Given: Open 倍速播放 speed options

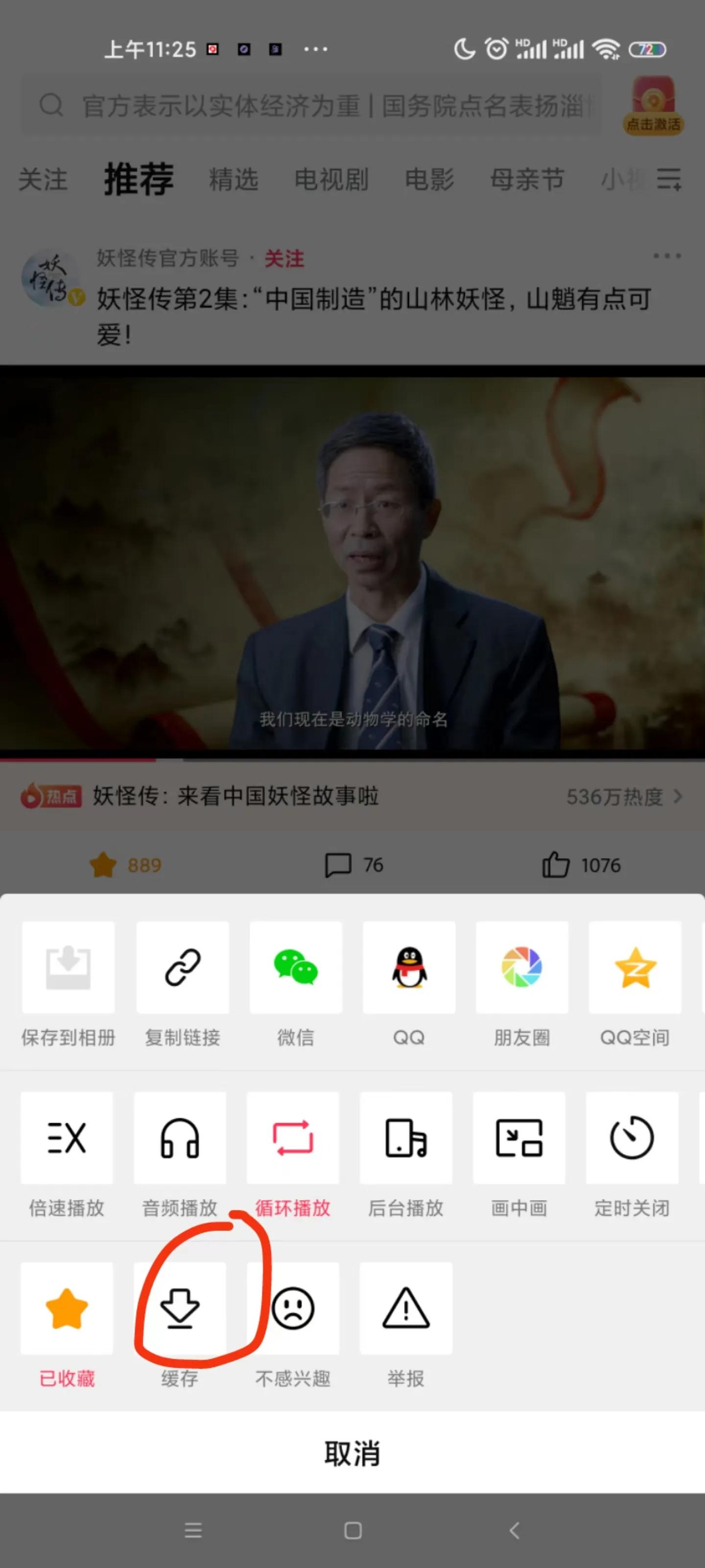Looking at the screenshot, I should click(66, 1138).
